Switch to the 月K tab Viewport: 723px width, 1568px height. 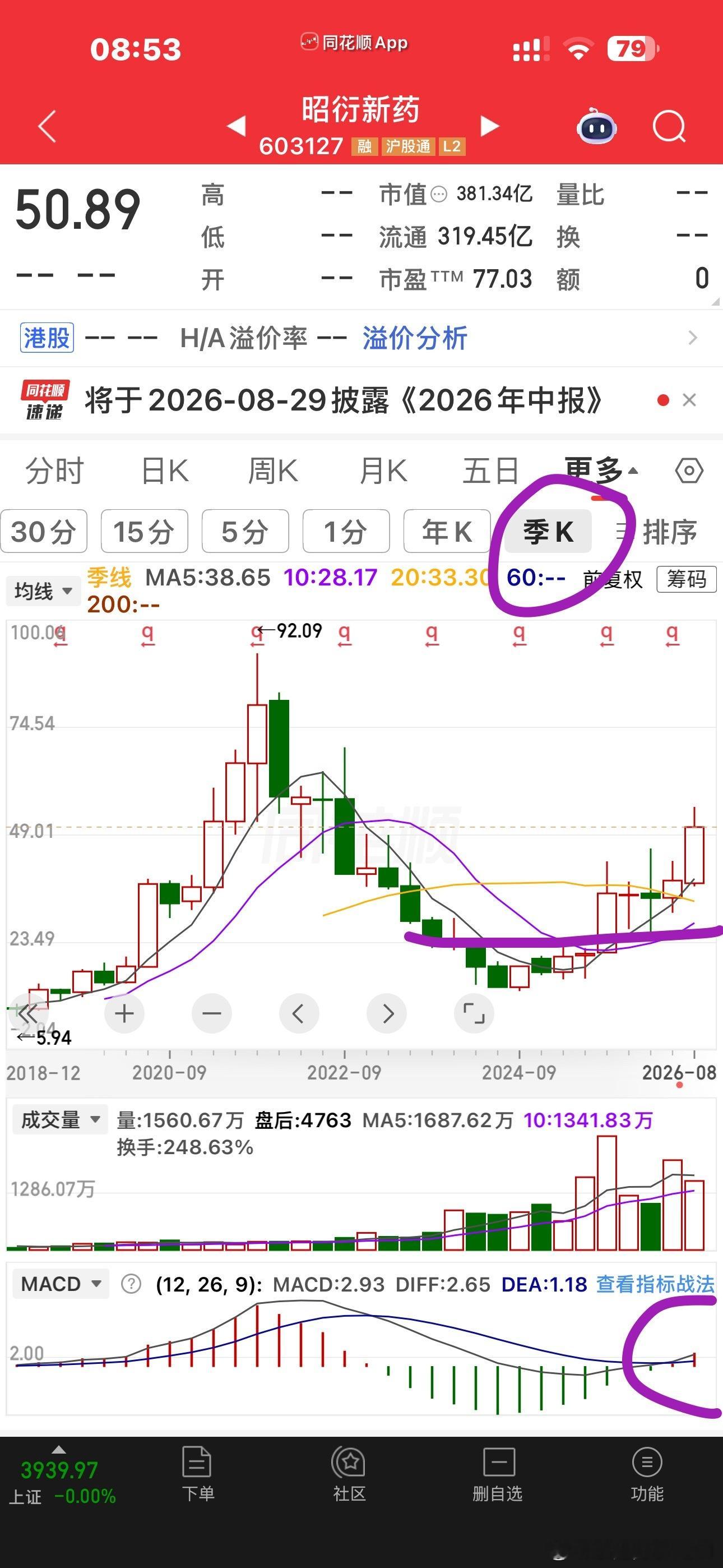coord(383,471)
